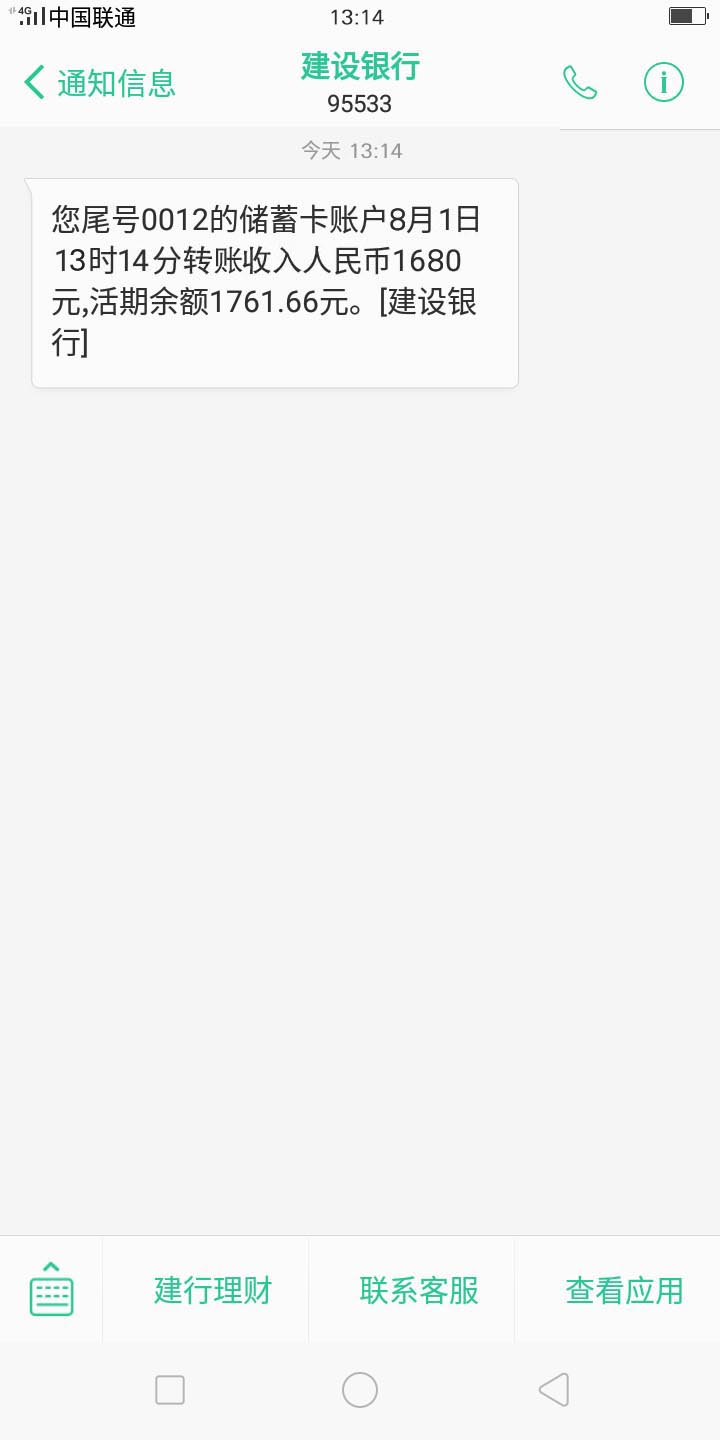Open contact info via the i icon
720x1440 pixels.
tap(663, 82)
